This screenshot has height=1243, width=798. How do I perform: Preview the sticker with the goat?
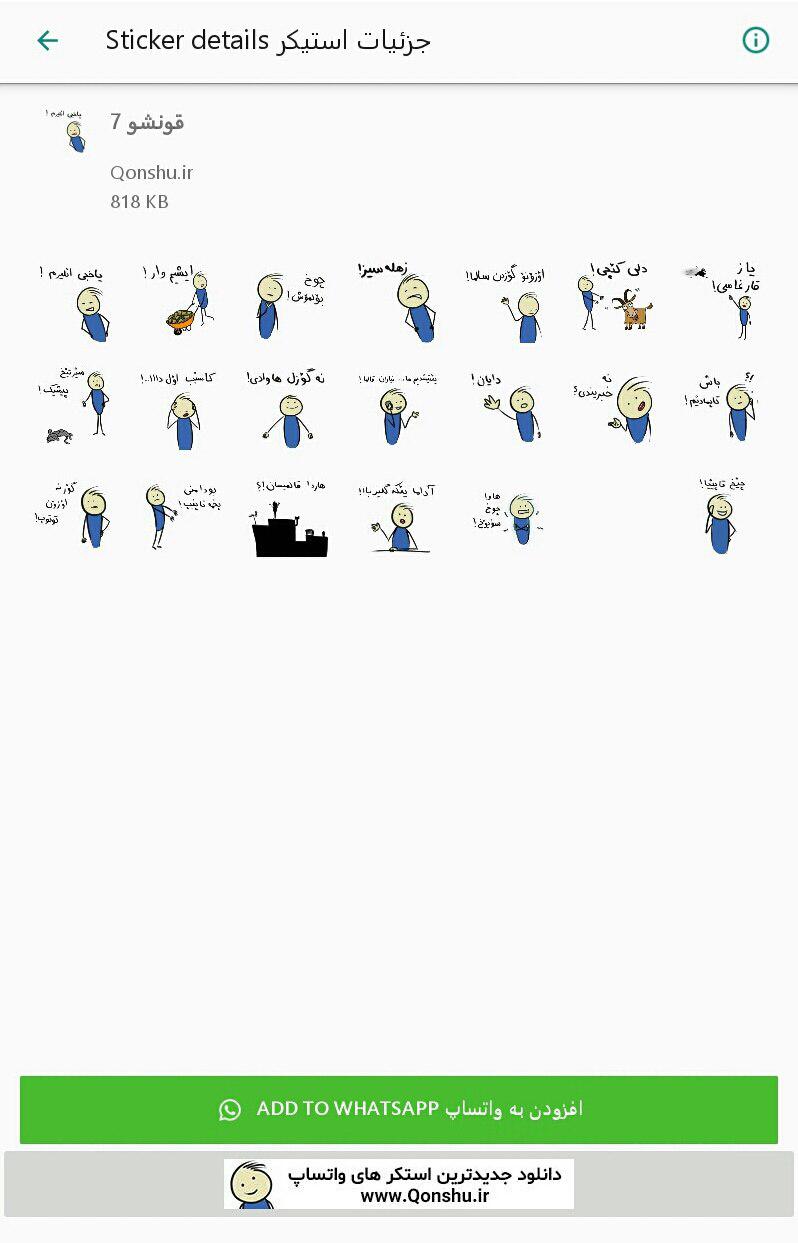coord(614,300)
